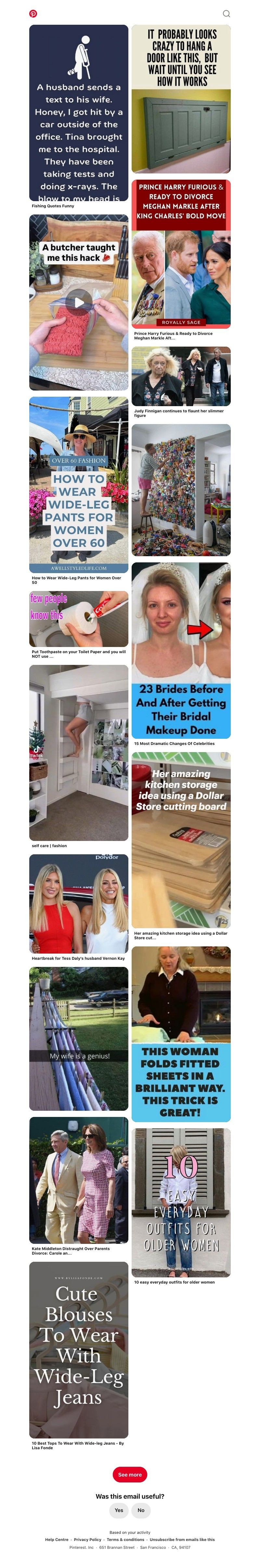Image resolution: width=260 pixels, height=1568 pixels.
Task: Open the Tess Daly's husband heartbreak pin
Action: tap(78, 903)
